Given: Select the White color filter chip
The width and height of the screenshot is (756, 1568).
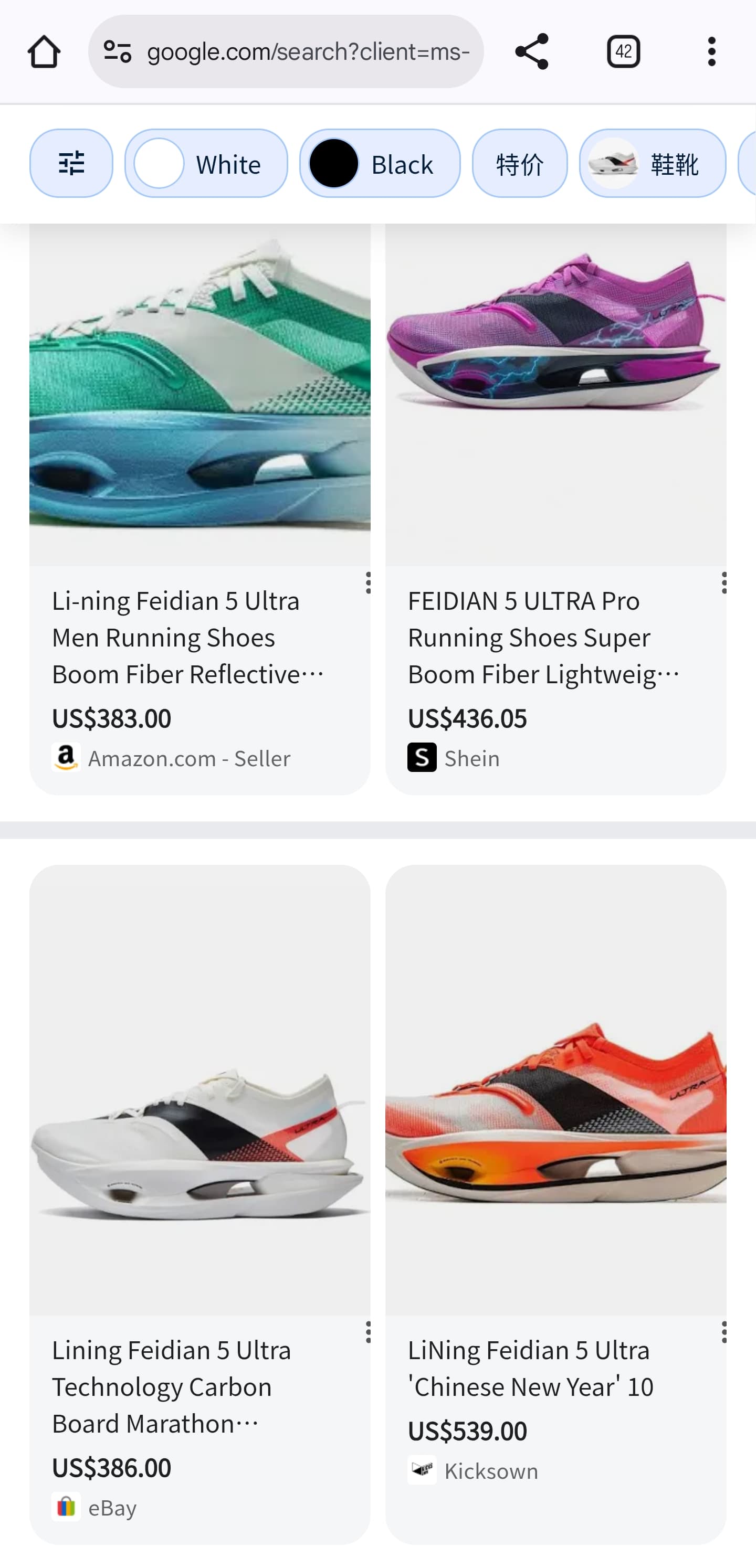Looking at the screenshot, I should pos(206,163).
